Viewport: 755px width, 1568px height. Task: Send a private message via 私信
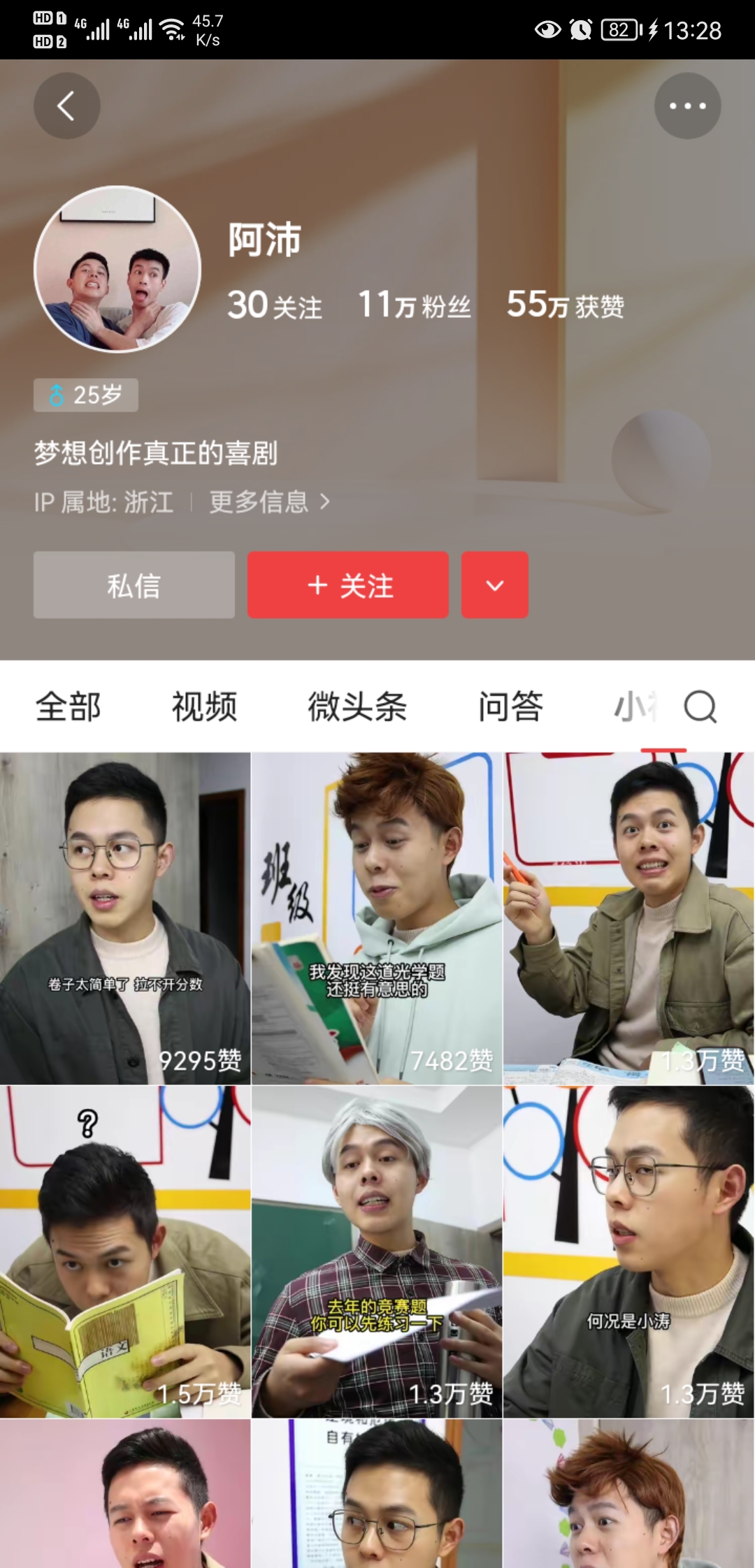134,585
